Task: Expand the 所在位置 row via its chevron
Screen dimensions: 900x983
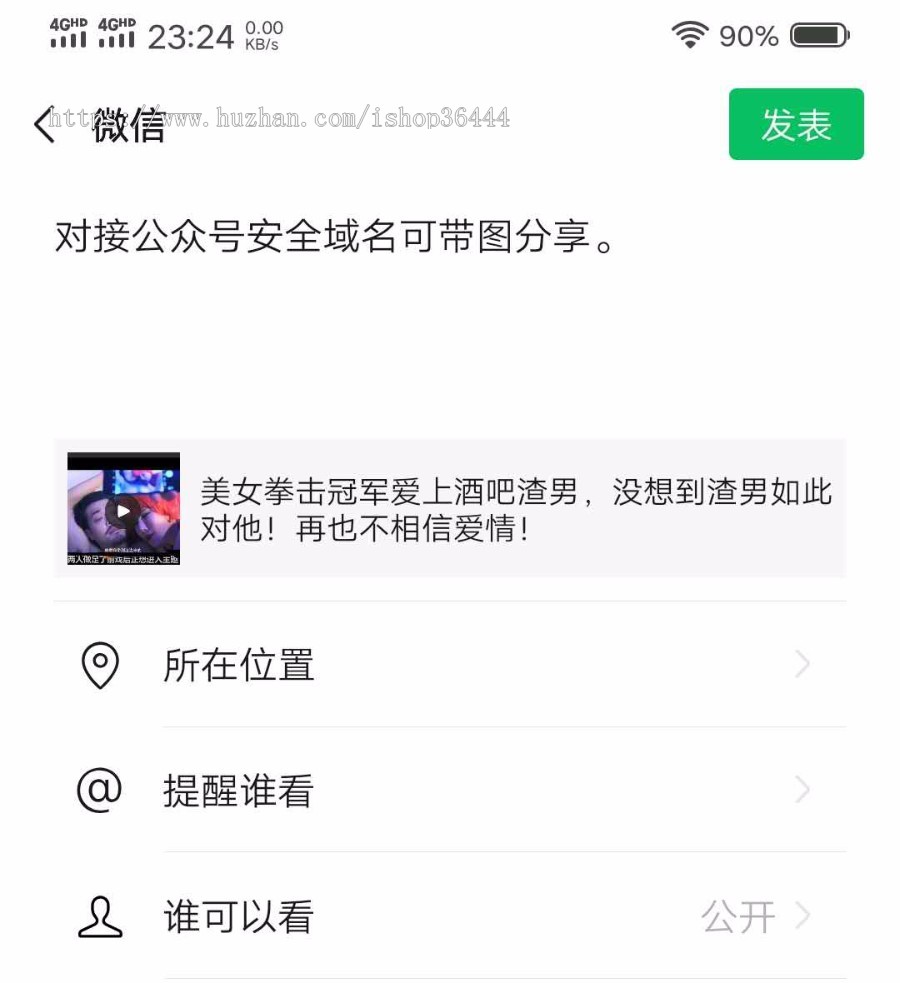Action: tap(805, 664)
